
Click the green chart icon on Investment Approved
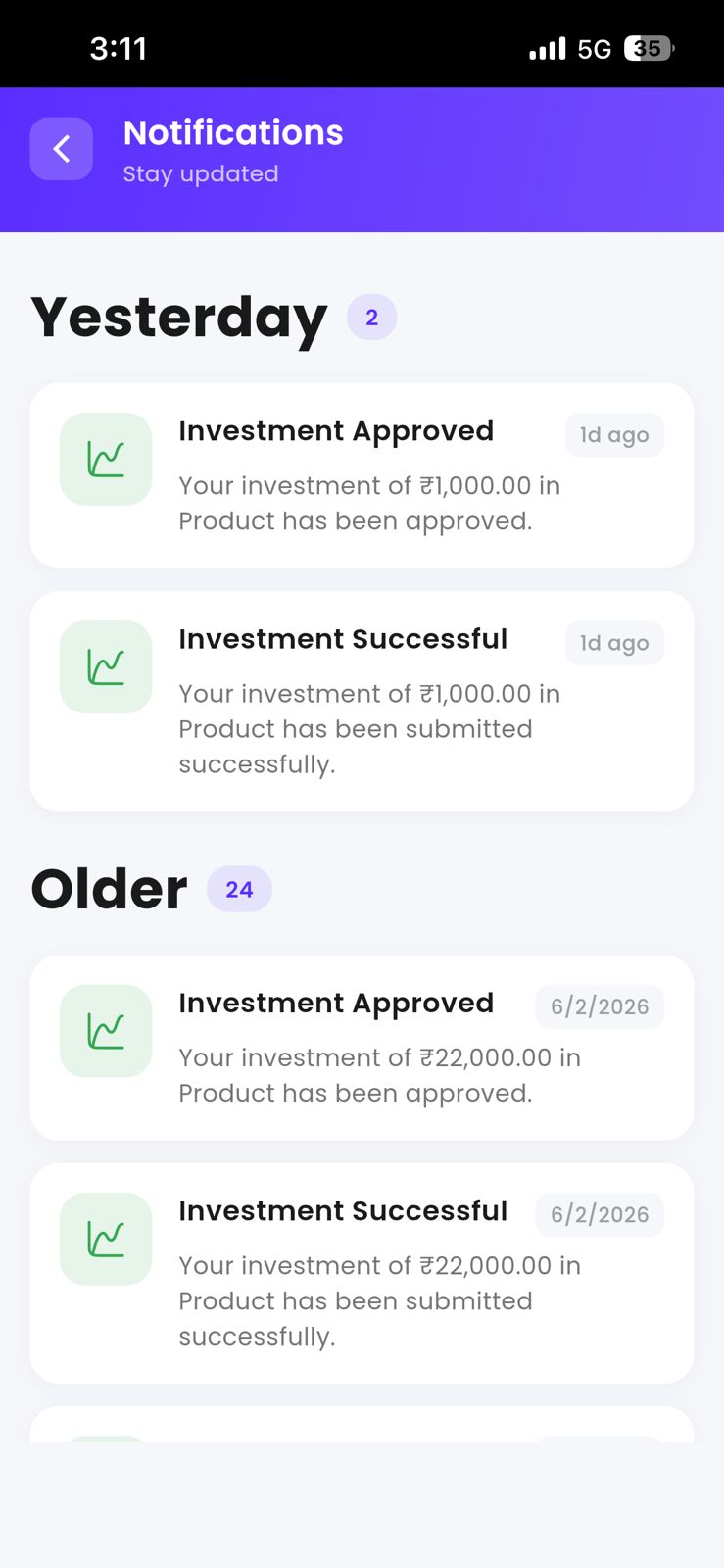coord(105,459)
